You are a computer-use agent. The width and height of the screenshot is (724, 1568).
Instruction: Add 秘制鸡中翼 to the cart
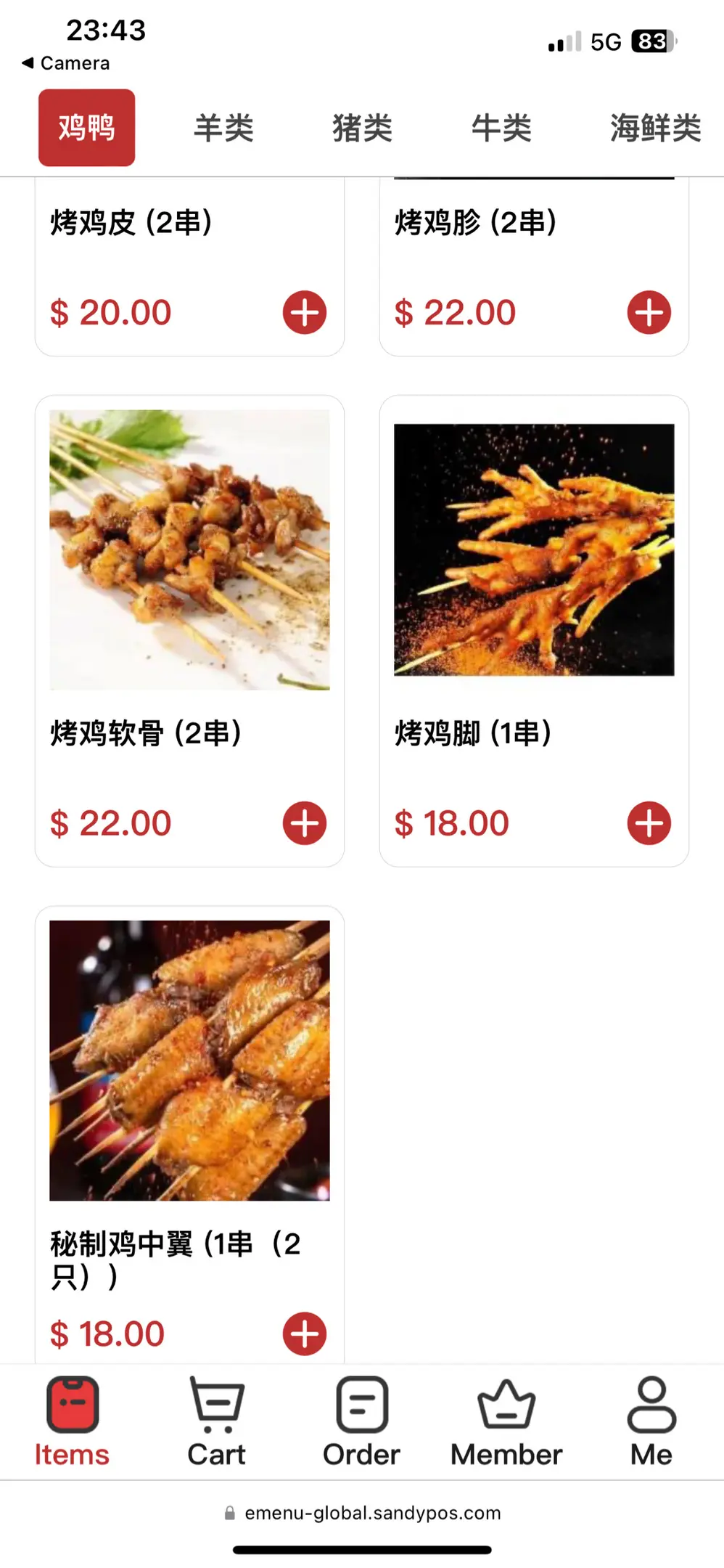click(x=305, y=1334)
